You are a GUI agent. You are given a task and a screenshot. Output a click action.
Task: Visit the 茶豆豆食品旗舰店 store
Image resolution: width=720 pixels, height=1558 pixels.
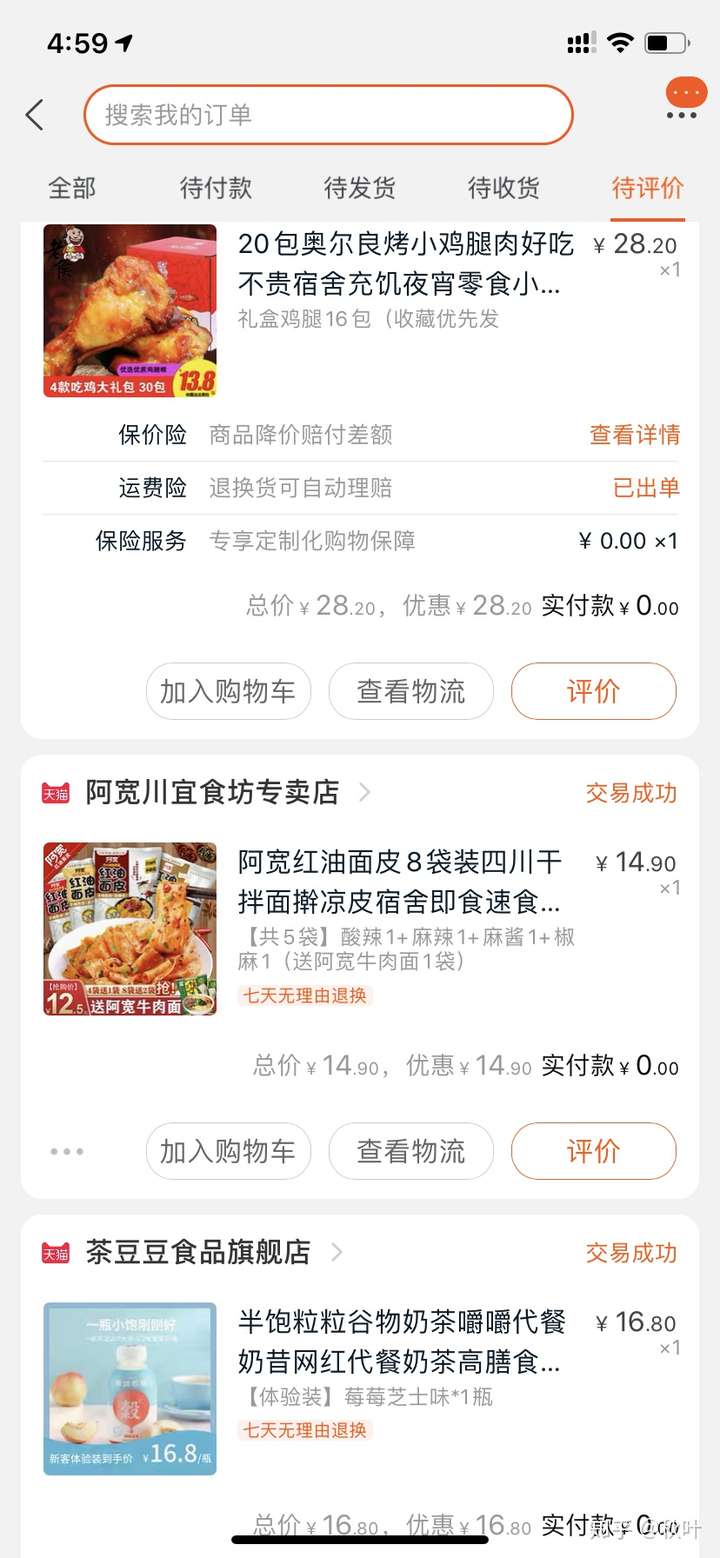point(198,1252)
